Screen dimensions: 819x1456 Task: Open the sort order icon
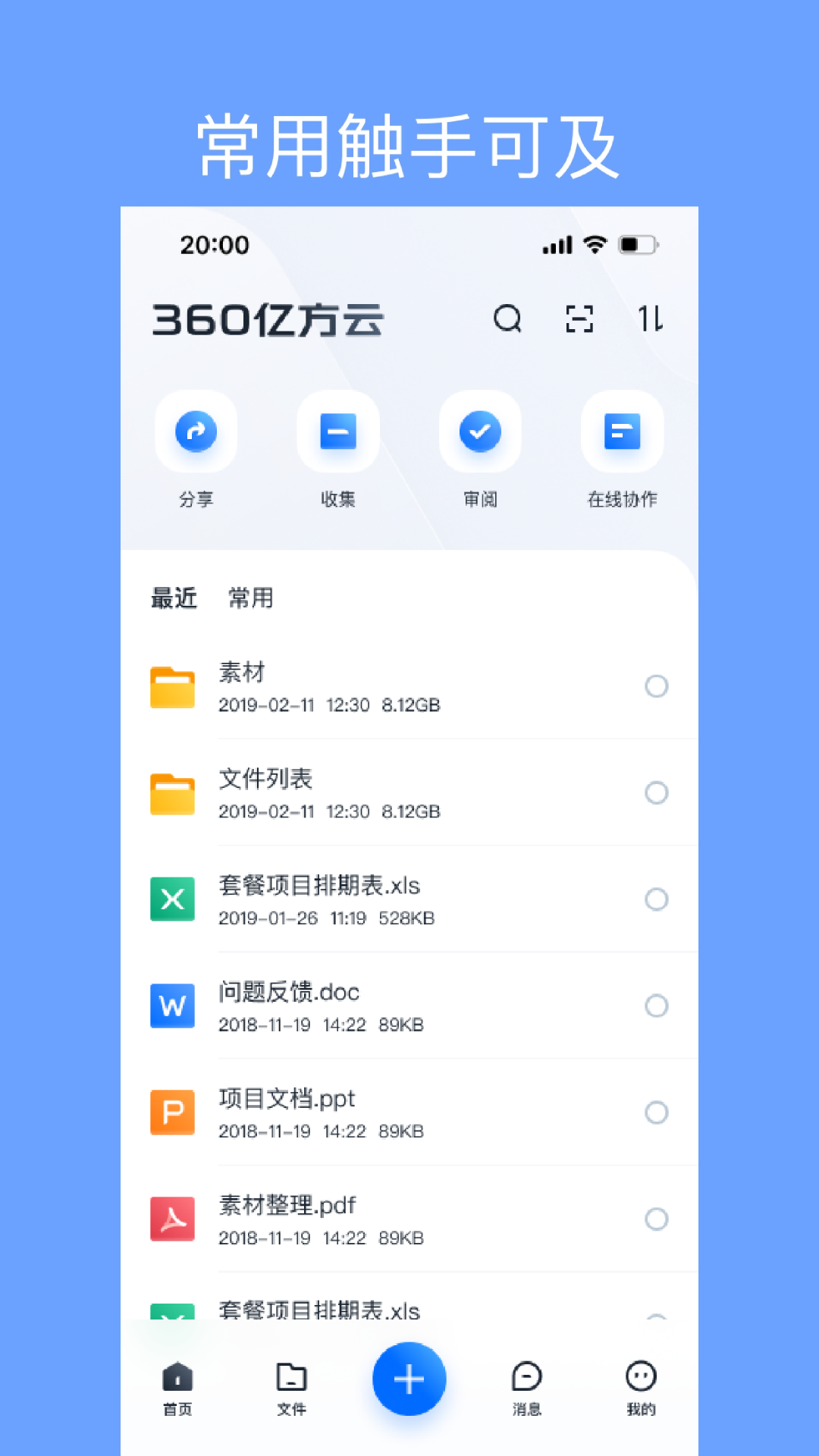(651, 319)
